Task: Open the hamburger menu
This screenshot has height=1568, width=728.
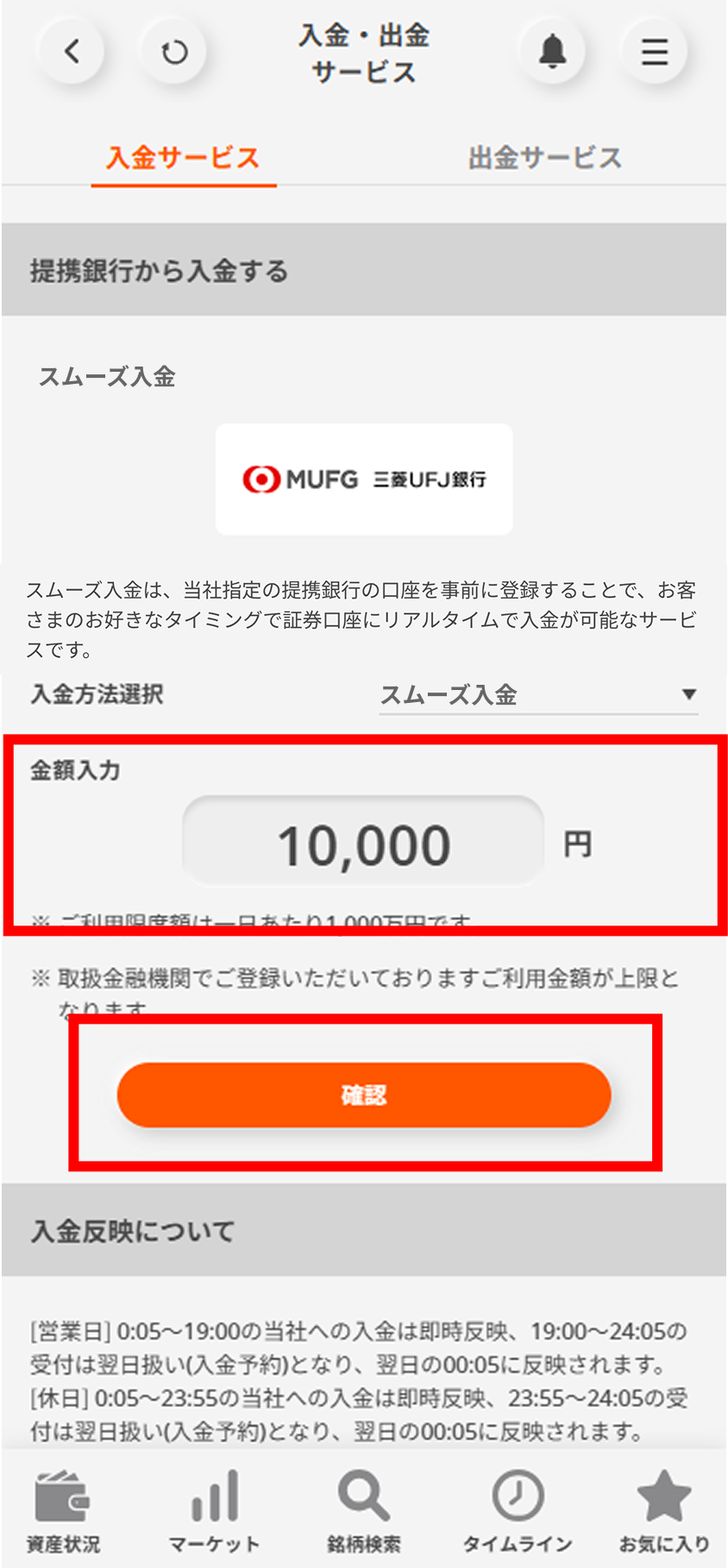Action: (x=655, y=52)
